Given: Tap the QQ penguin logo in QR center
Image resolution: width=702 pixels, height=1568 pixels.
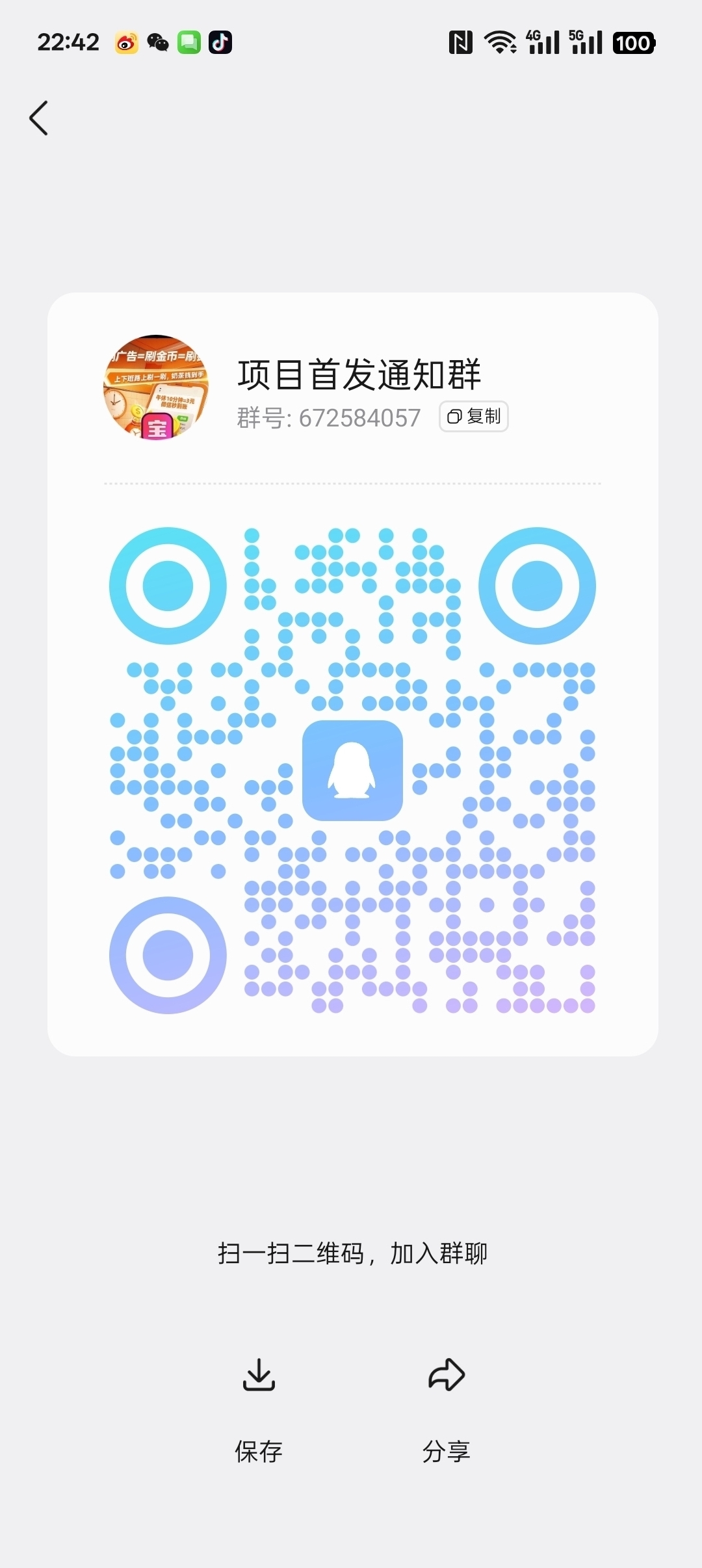Looking at the screenshot, I should pyautogui.click(x=353, y=770).
